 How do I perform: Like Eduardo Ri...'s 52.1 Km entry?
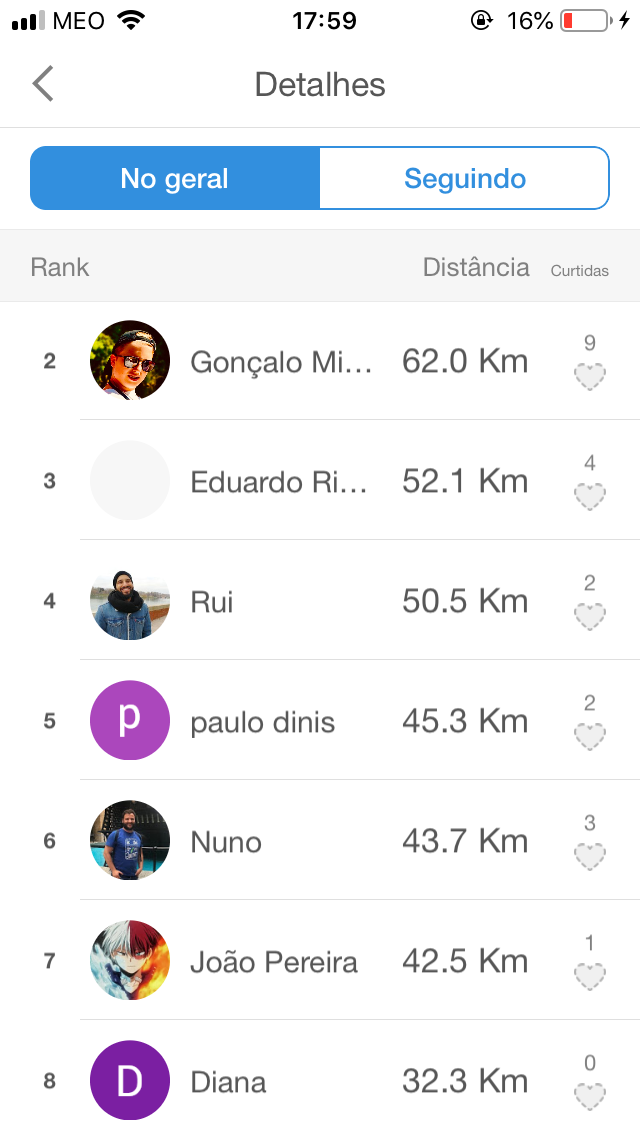[x=589, y=497]
